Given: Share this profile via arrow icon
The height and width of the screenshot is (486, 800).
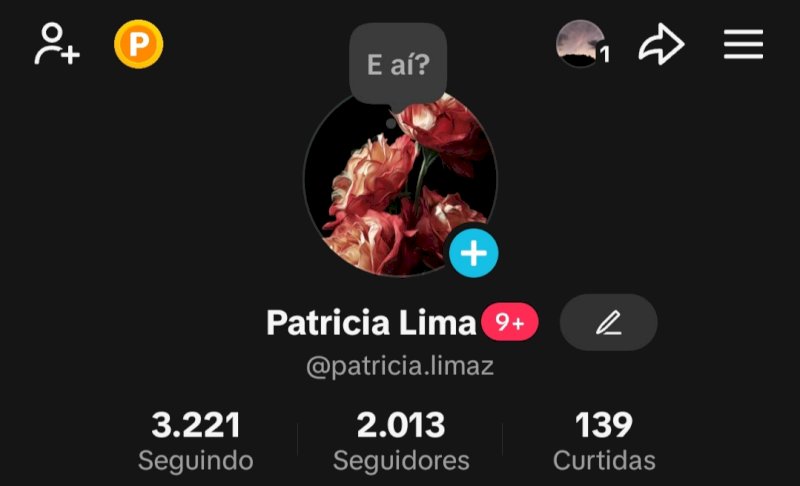Looking at the screenshot, I should [x=661, y=45].
